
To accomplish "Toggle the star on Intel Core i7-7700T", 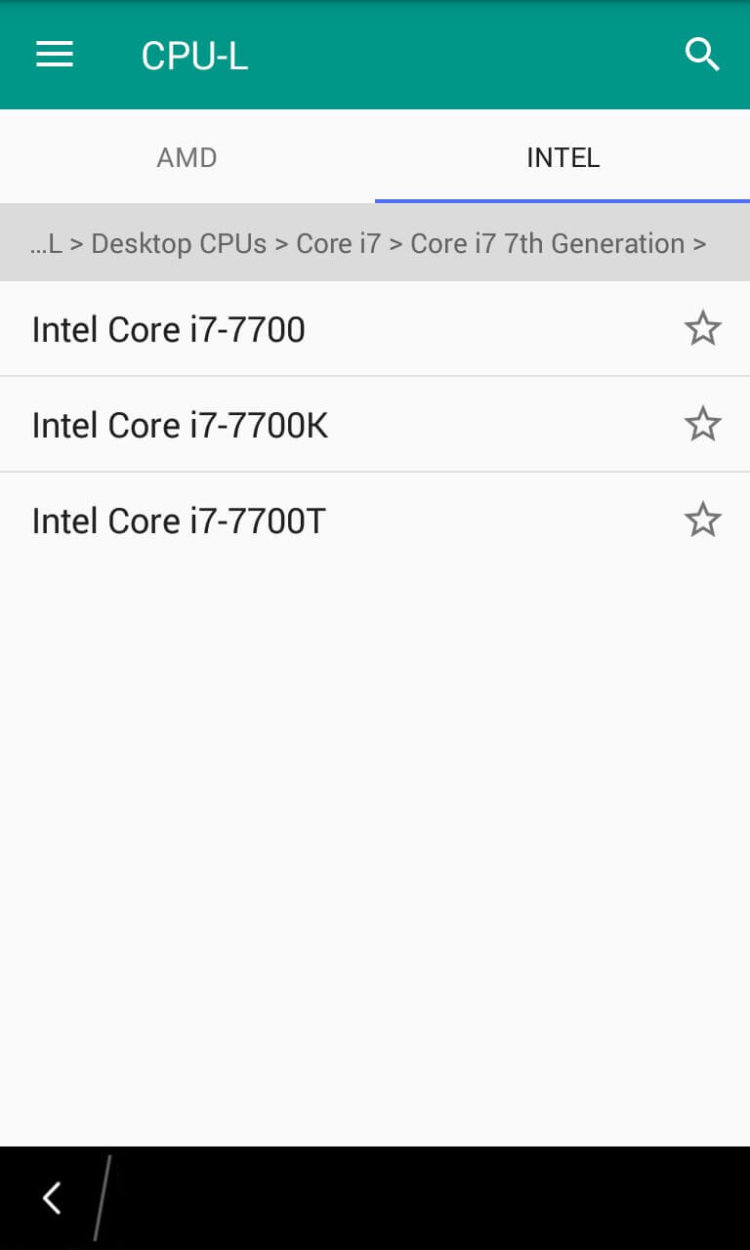I will [x=702, y=519].
